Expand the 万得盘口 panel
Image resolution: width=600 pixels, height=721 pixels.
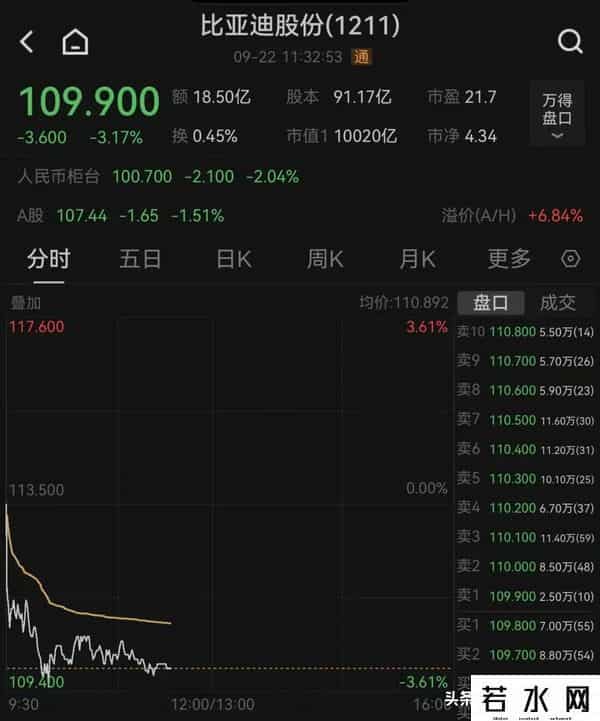pyautogui.click(x=557, y=113)
